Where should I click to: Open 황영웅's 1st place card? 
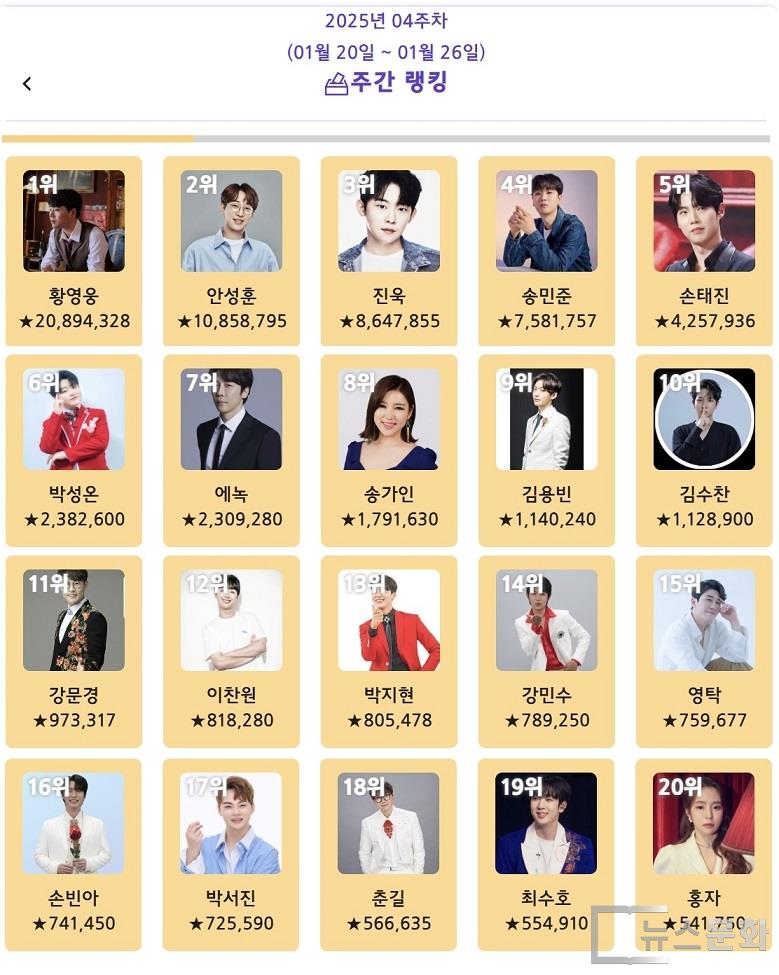tap(74, 250)
